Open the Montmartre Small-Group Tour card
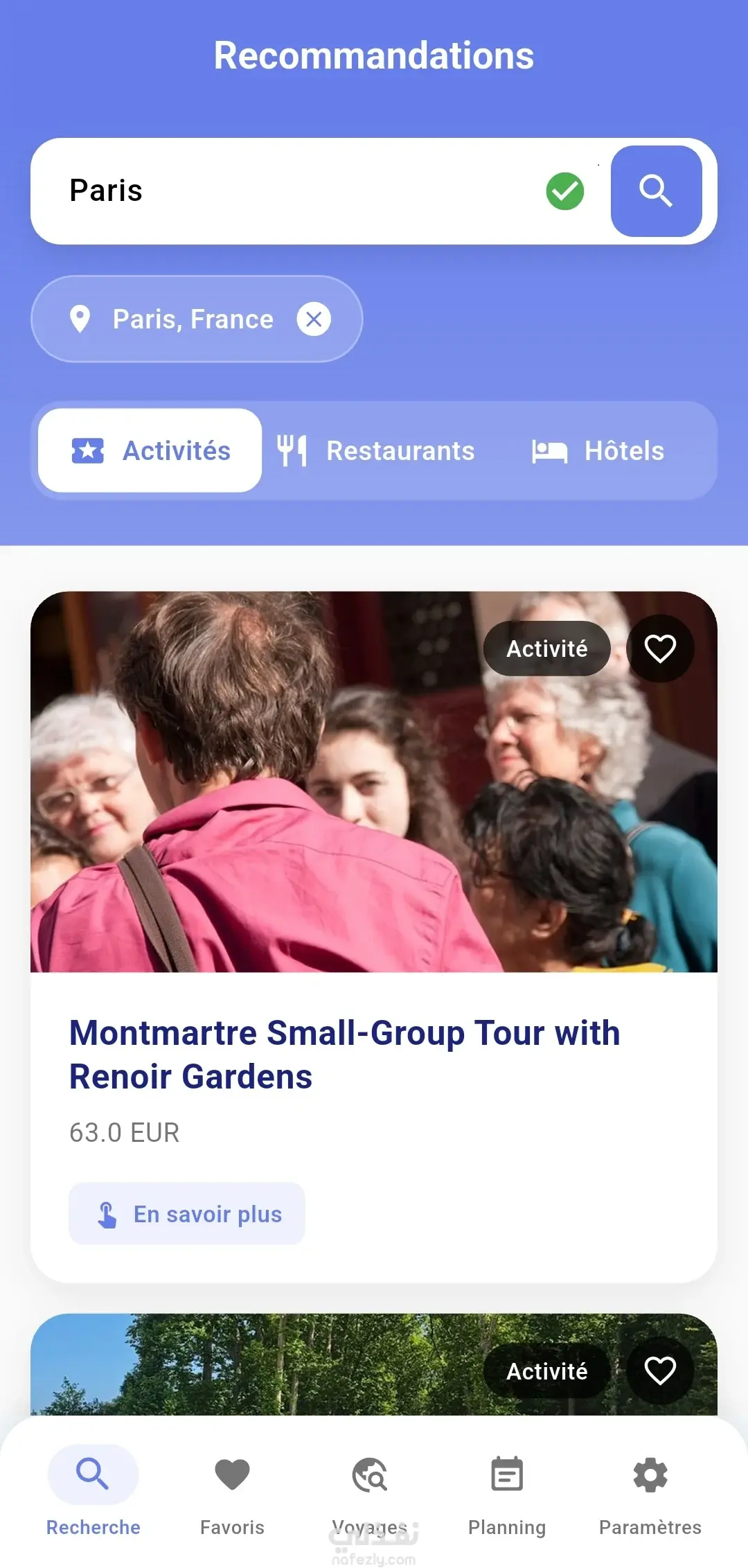 pos(344,1054)
